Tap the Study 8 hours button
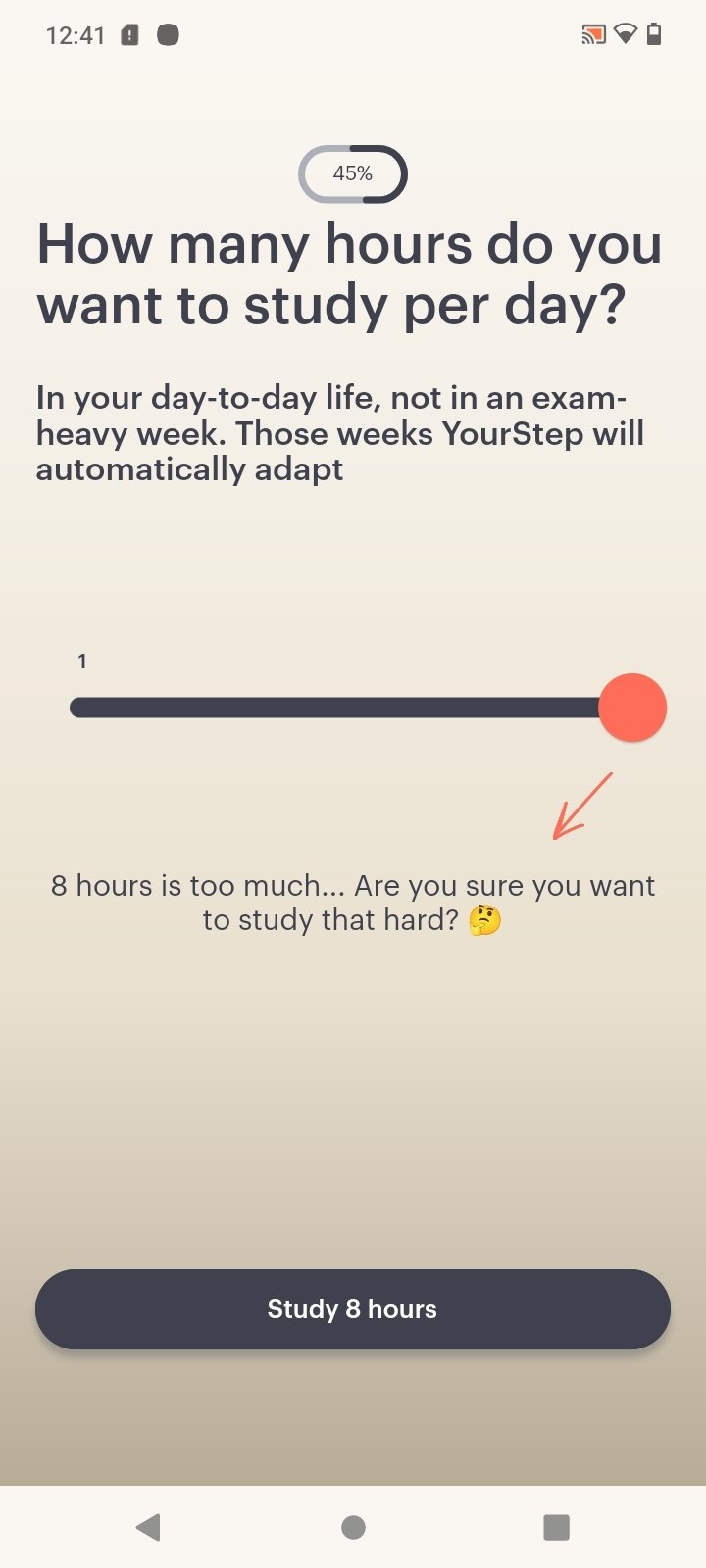Image resolution: width=706 pixels, height=1568 pixels. coord(353,1309)
